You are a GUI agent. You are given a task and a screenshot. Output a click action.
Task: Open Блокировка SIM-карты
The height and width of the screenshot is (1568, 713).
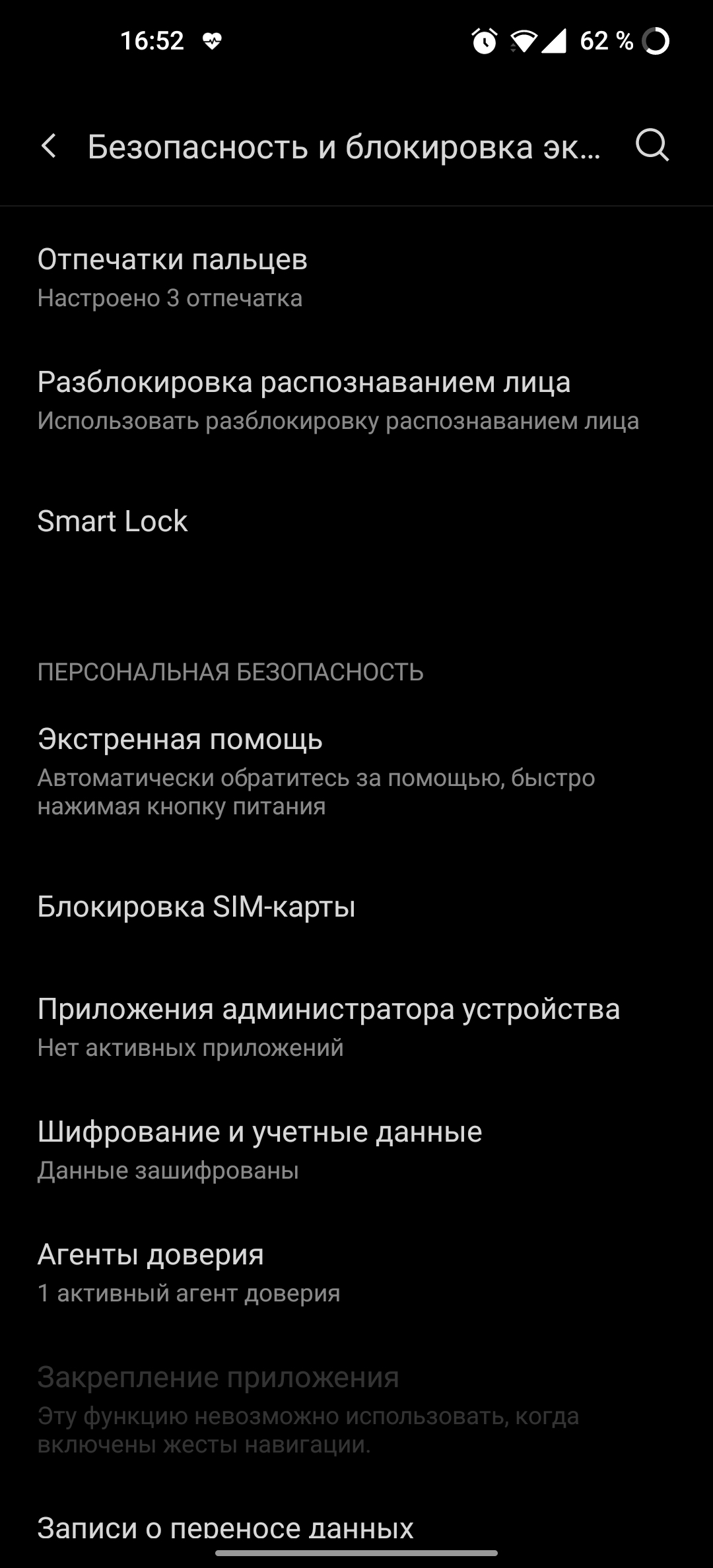[x=356, y=907]
